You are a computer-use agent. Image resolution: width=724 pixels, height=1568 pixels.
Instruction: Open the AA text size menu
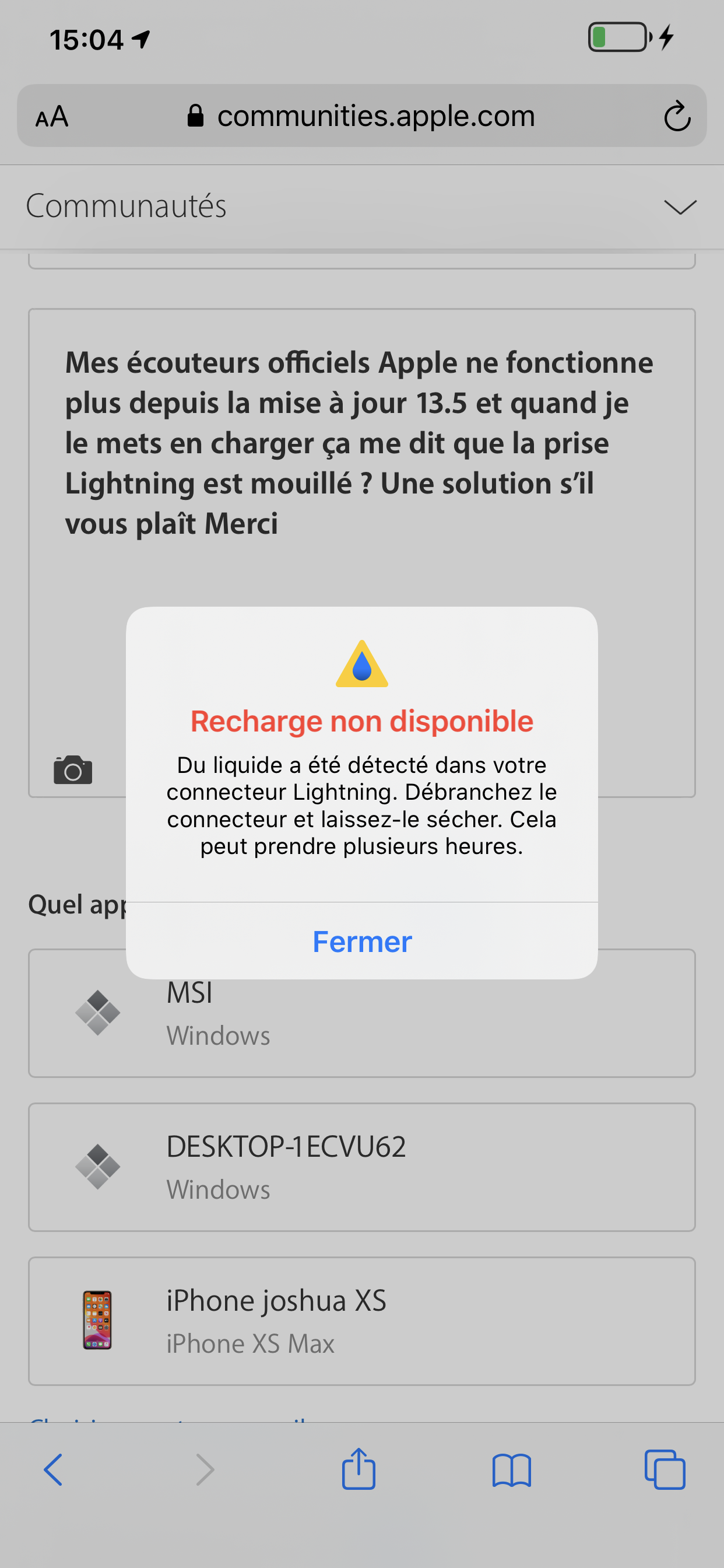click(x=52, y=116)
